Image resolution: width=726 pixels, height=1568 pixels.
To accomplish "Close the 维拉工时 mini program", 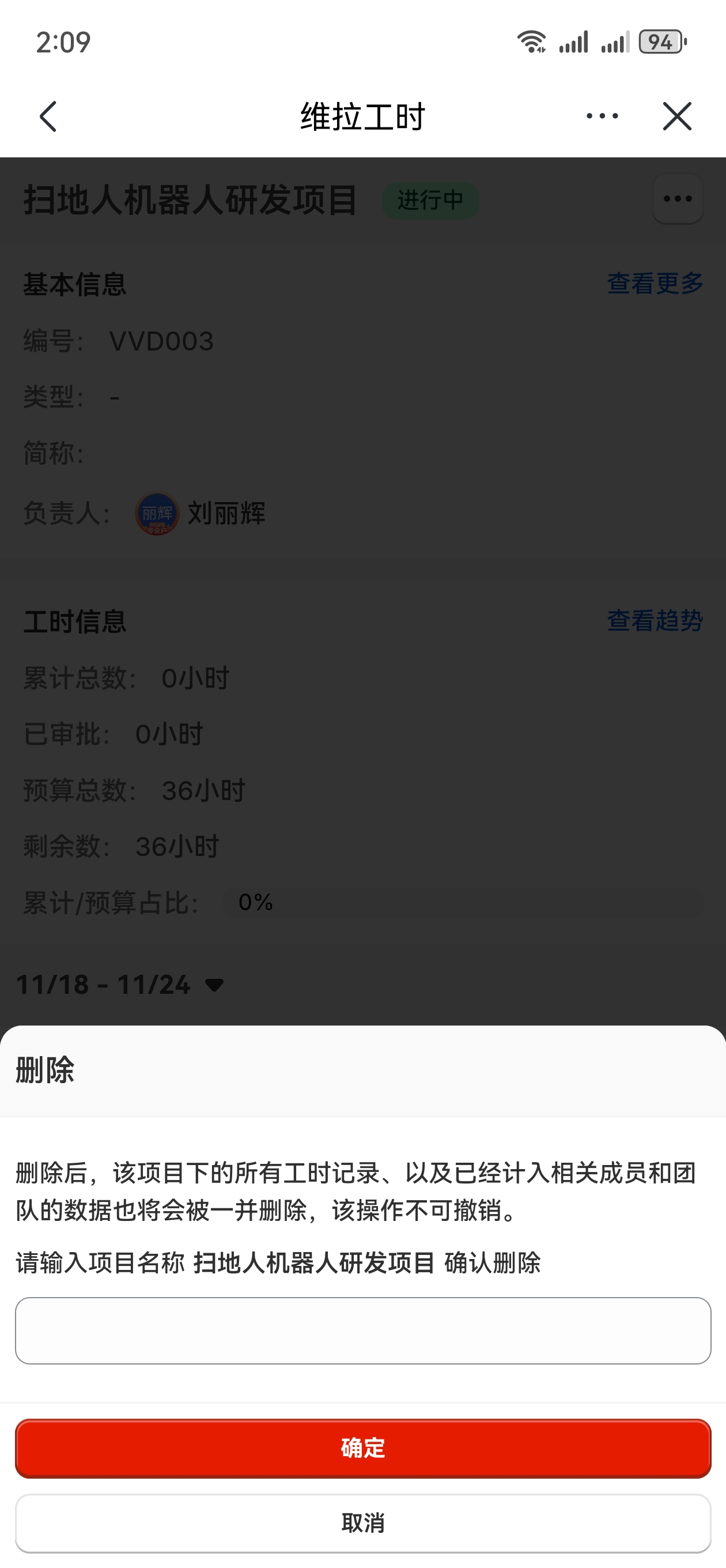I will 676,116.
